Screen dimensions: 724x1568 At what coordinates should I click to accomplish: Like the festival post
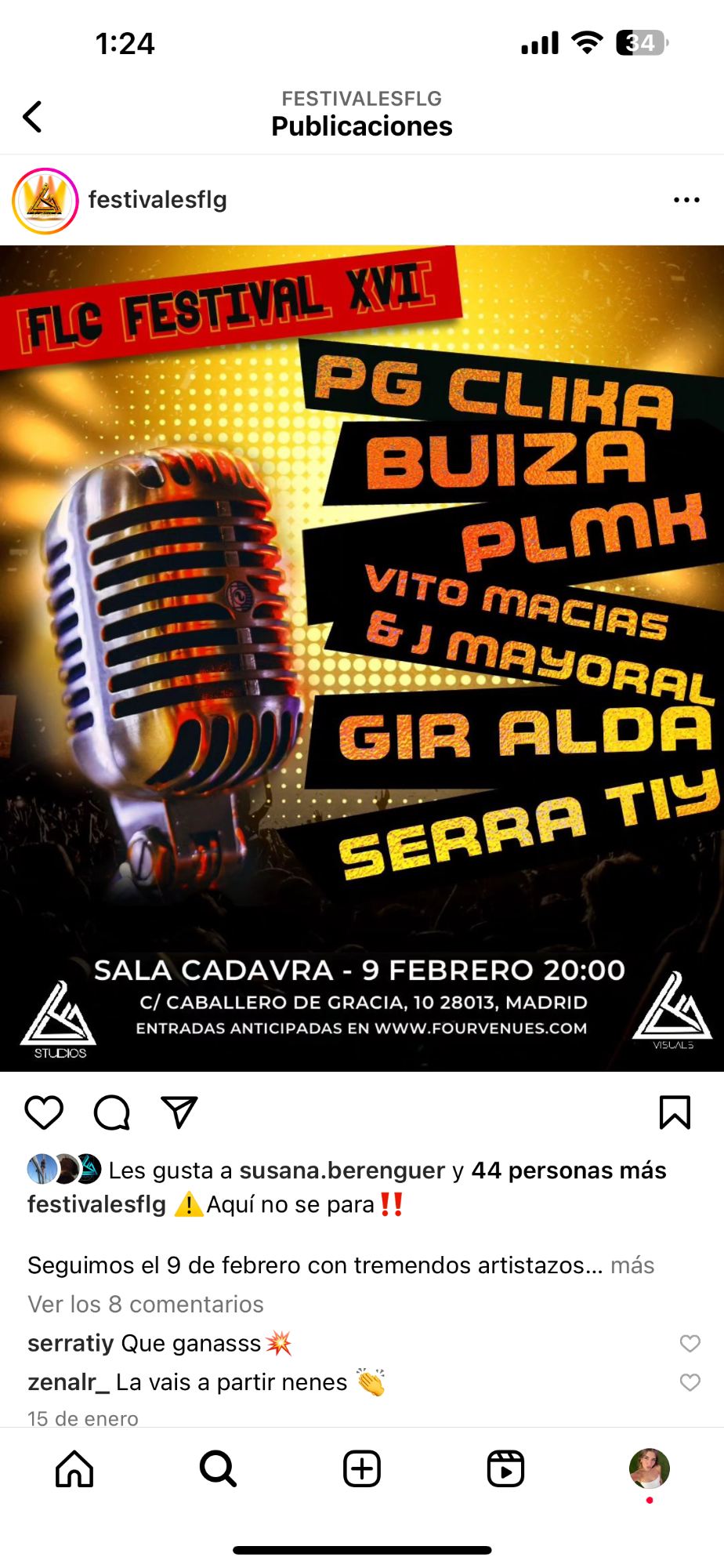click(44, 1112)
